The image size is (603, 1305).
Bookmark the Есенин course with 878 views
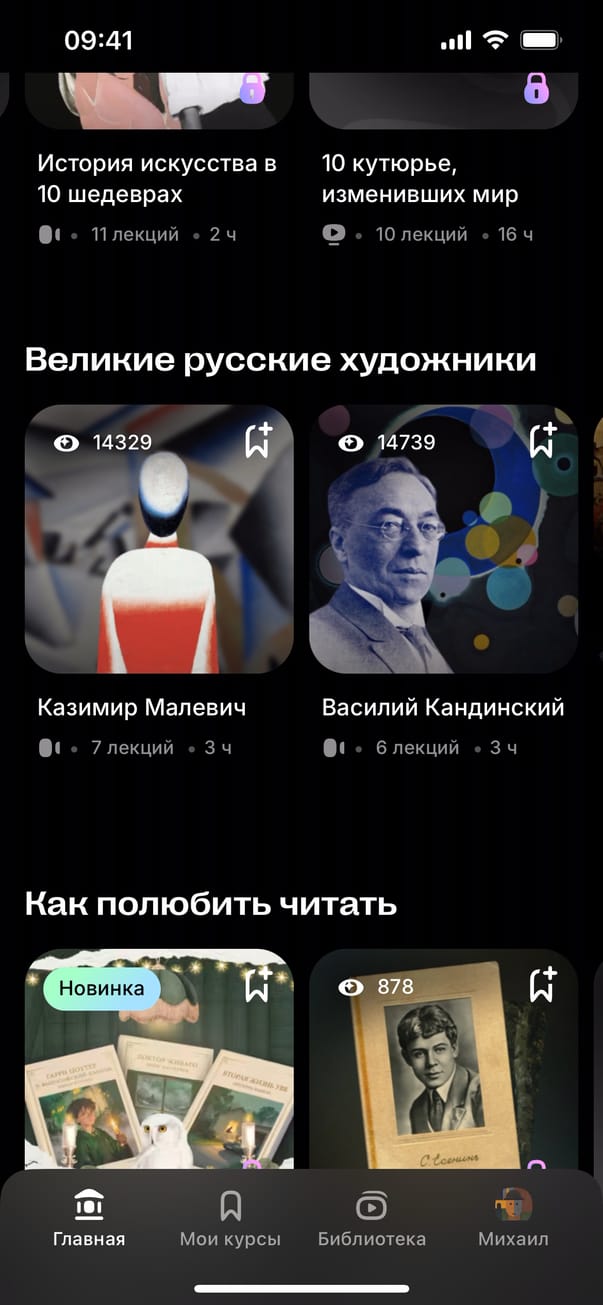542,986
